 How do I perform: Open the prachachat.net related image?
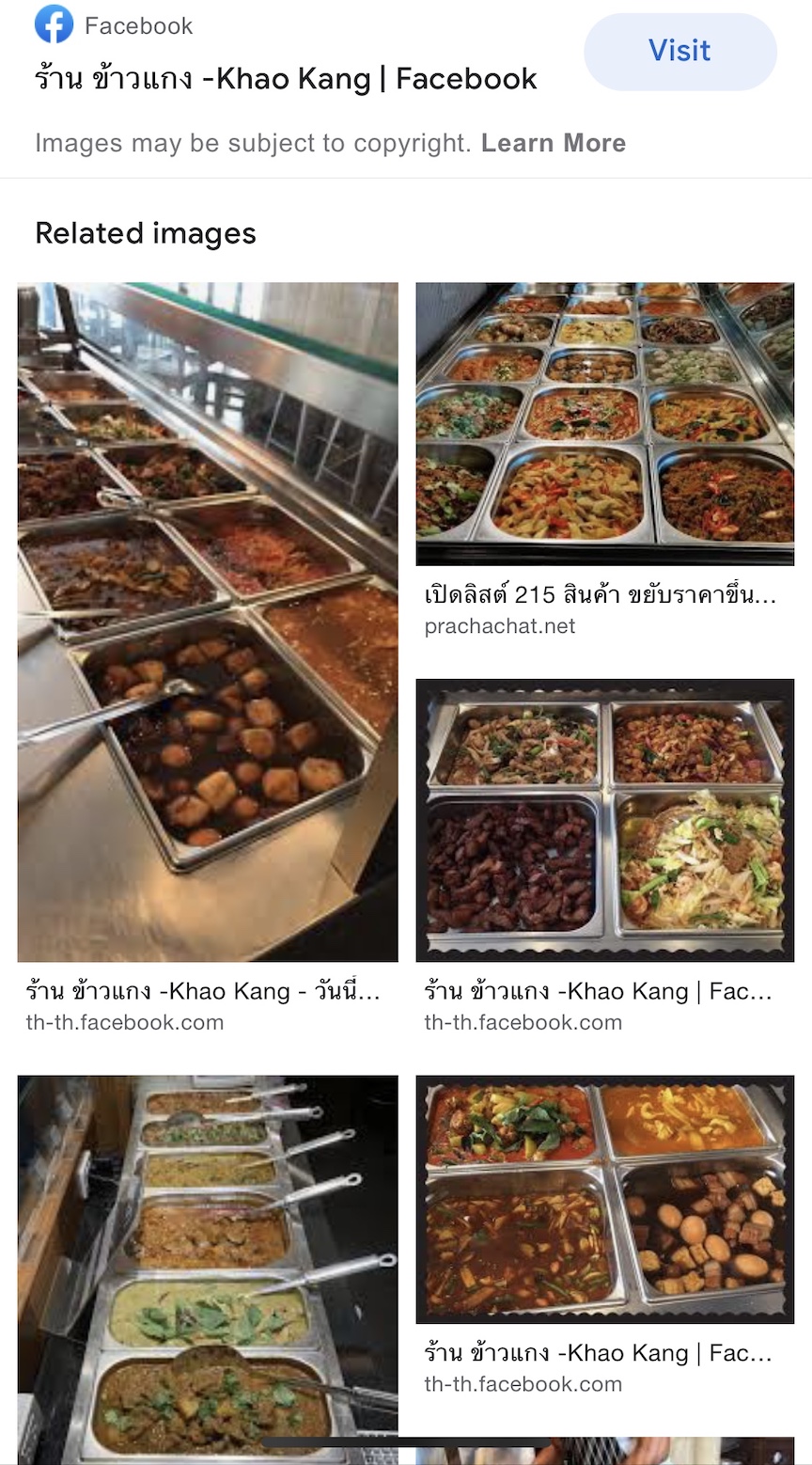tap(605, 424)
